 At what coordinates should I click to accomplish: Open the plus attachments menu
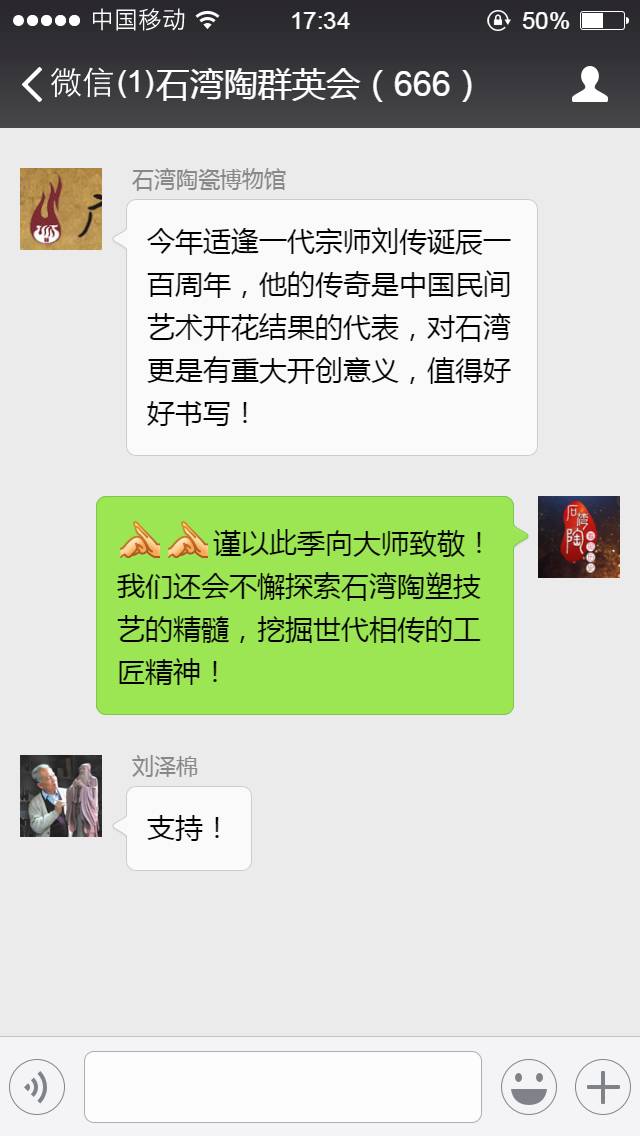tap(603, 1087)
